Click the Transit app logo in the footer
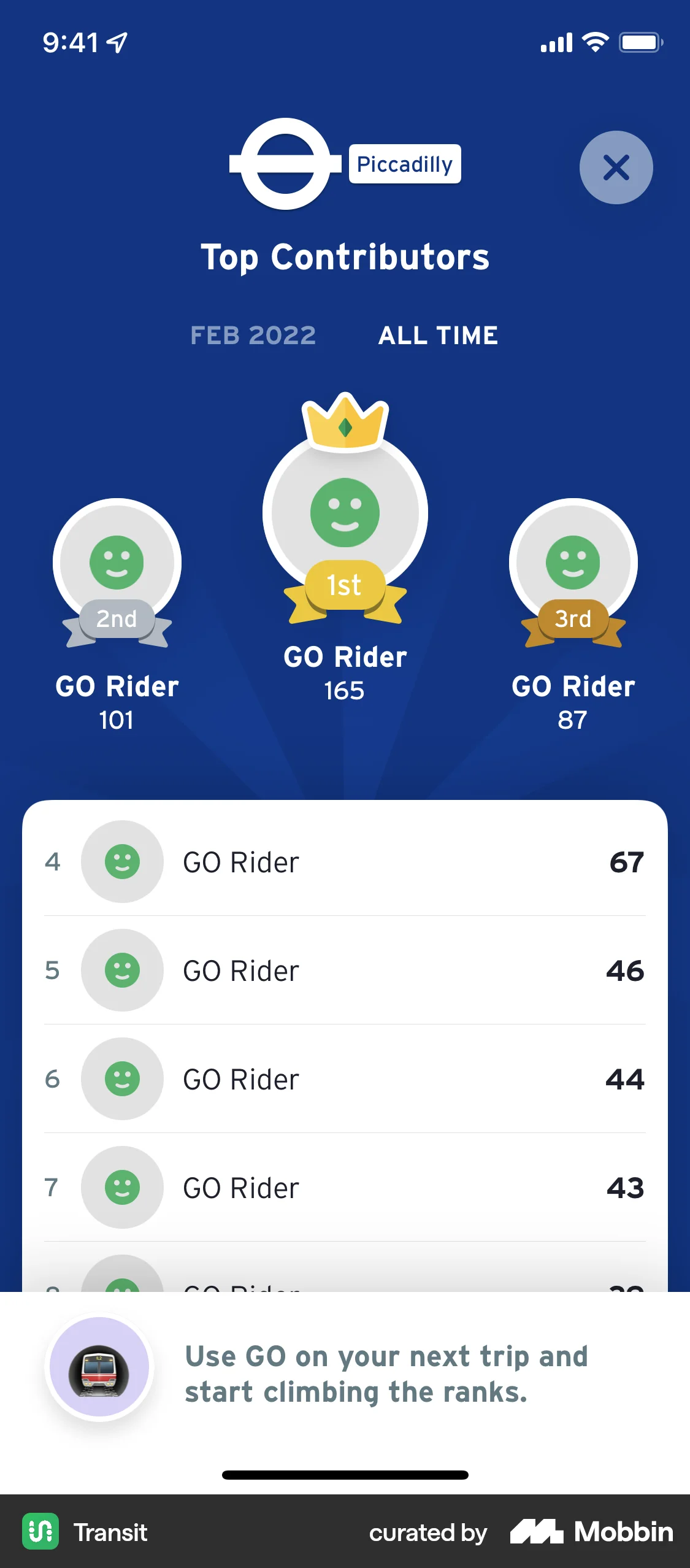Image resolution: width=690 pixels, height=1568 pixels. pos(39,1532)
